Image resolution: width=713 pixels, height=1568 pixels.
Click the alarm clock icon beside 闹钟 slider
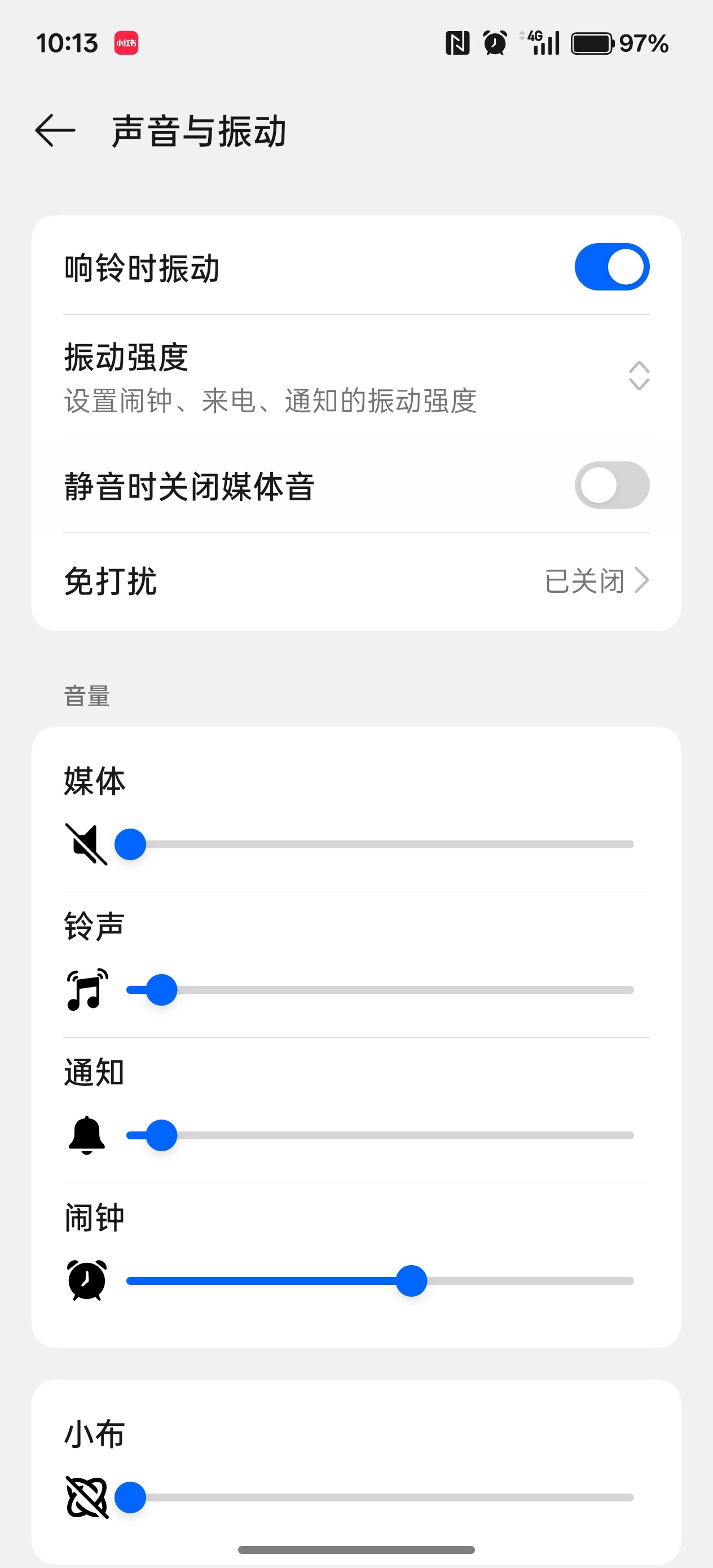(x=85, y=1279)
